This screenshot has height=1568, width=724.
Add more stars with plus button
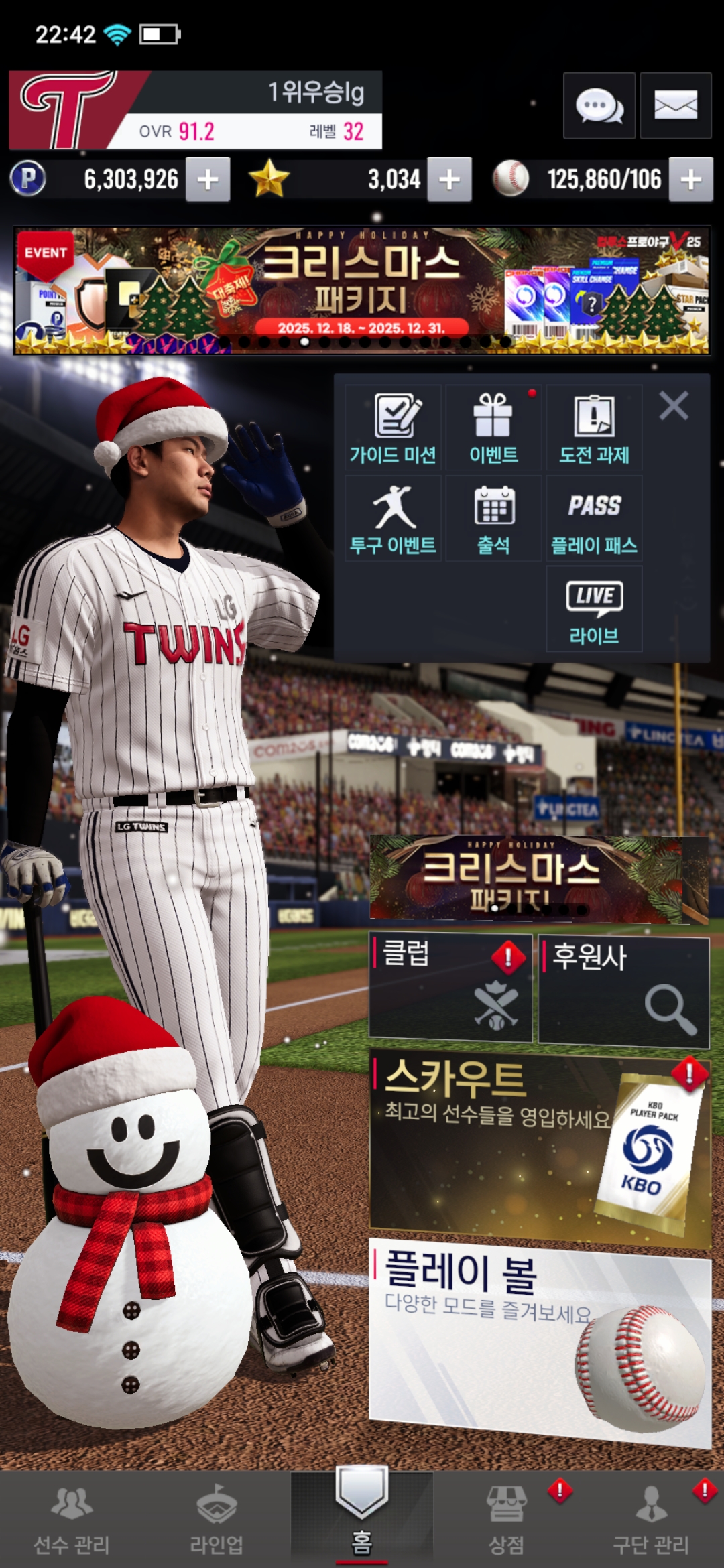click(449, 180)
